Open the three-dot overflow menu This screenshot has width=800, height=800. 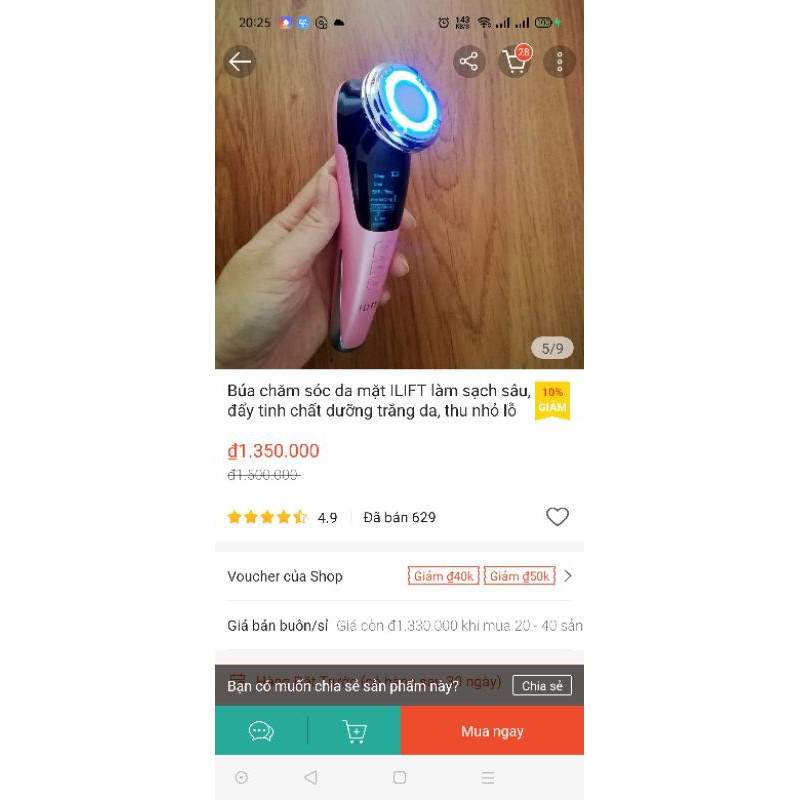560,62
